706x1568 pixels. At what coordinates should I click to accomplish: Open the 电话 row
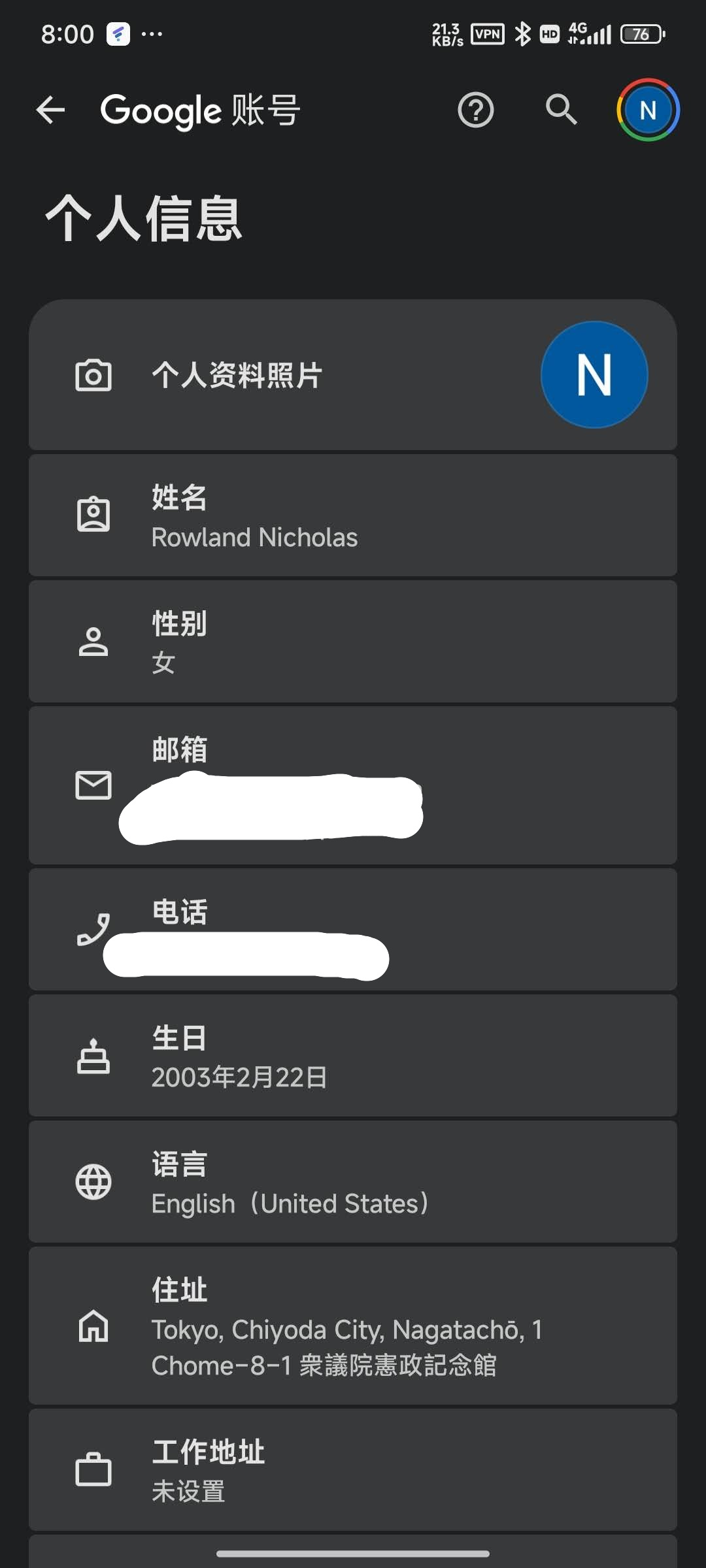(x=353, y=929)
